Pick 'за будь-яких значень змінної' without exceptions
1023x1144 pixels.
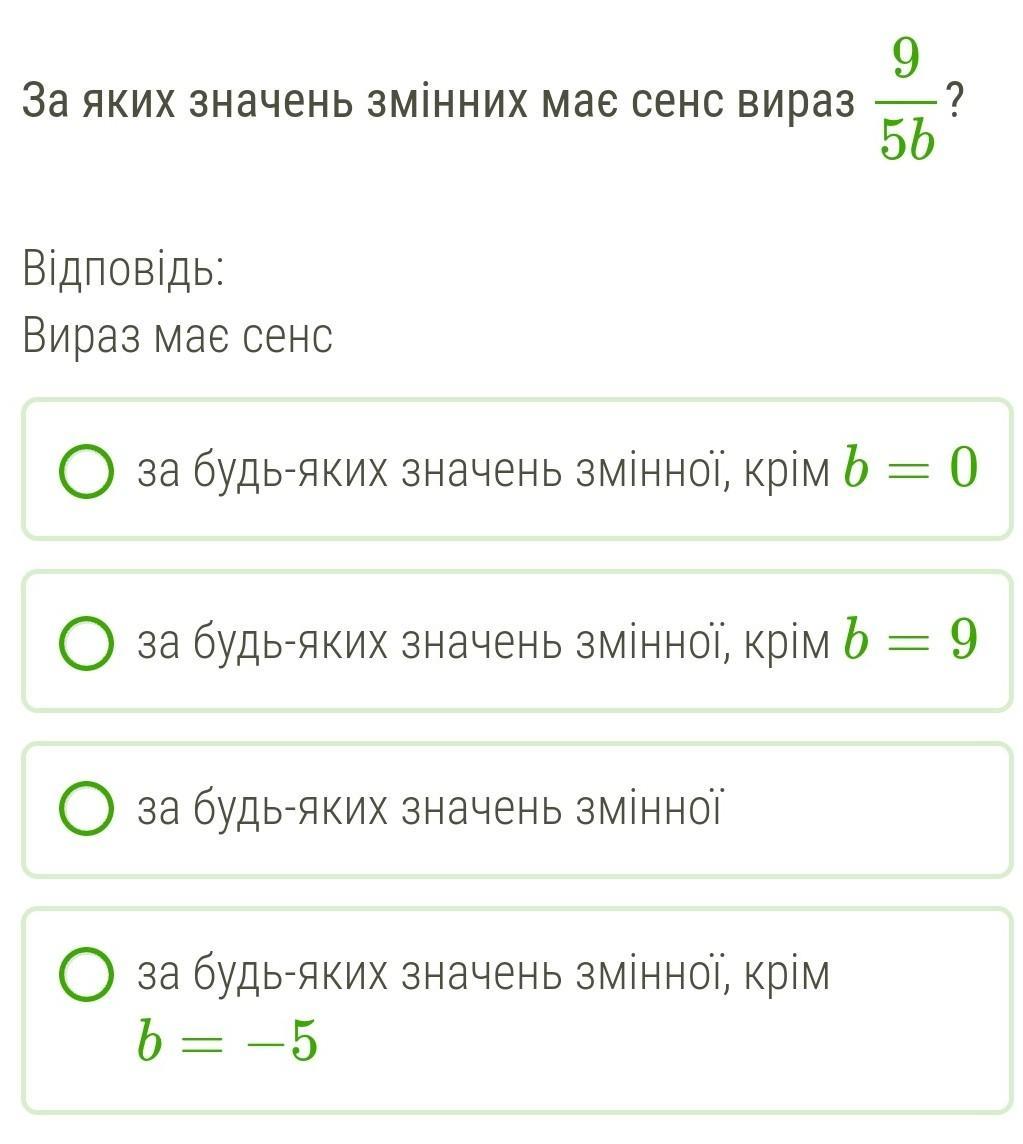tap(86, 810)
